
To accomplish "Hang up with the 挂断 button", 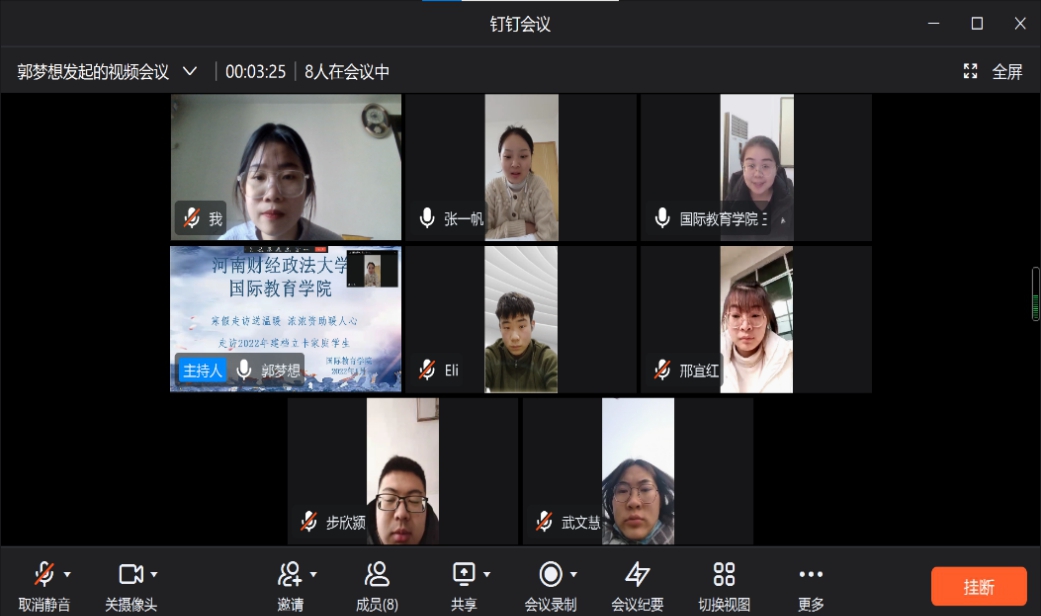I will click(978, 586).
